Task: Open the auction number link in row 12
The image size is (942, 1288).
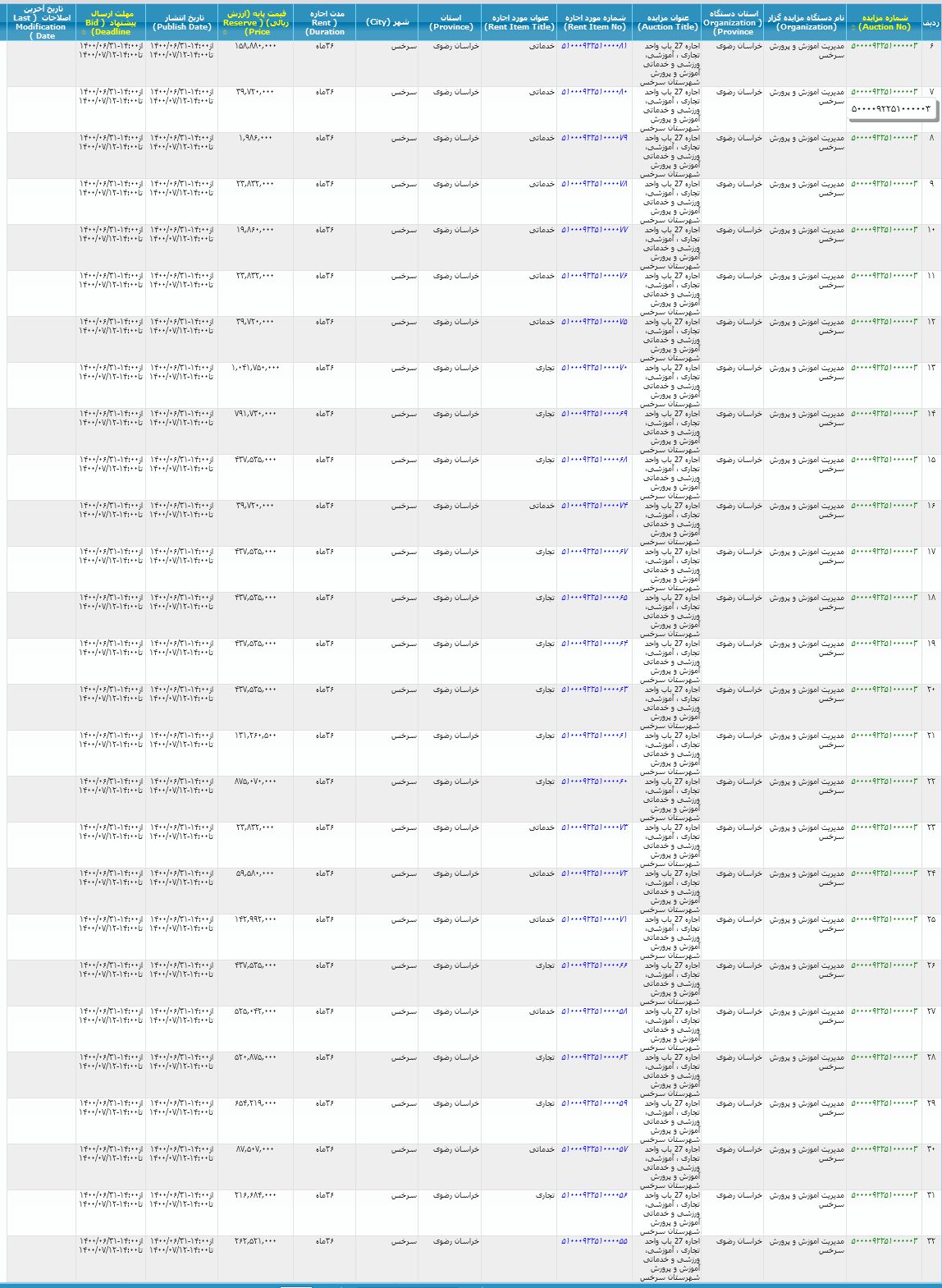Action: coord(884,322)
